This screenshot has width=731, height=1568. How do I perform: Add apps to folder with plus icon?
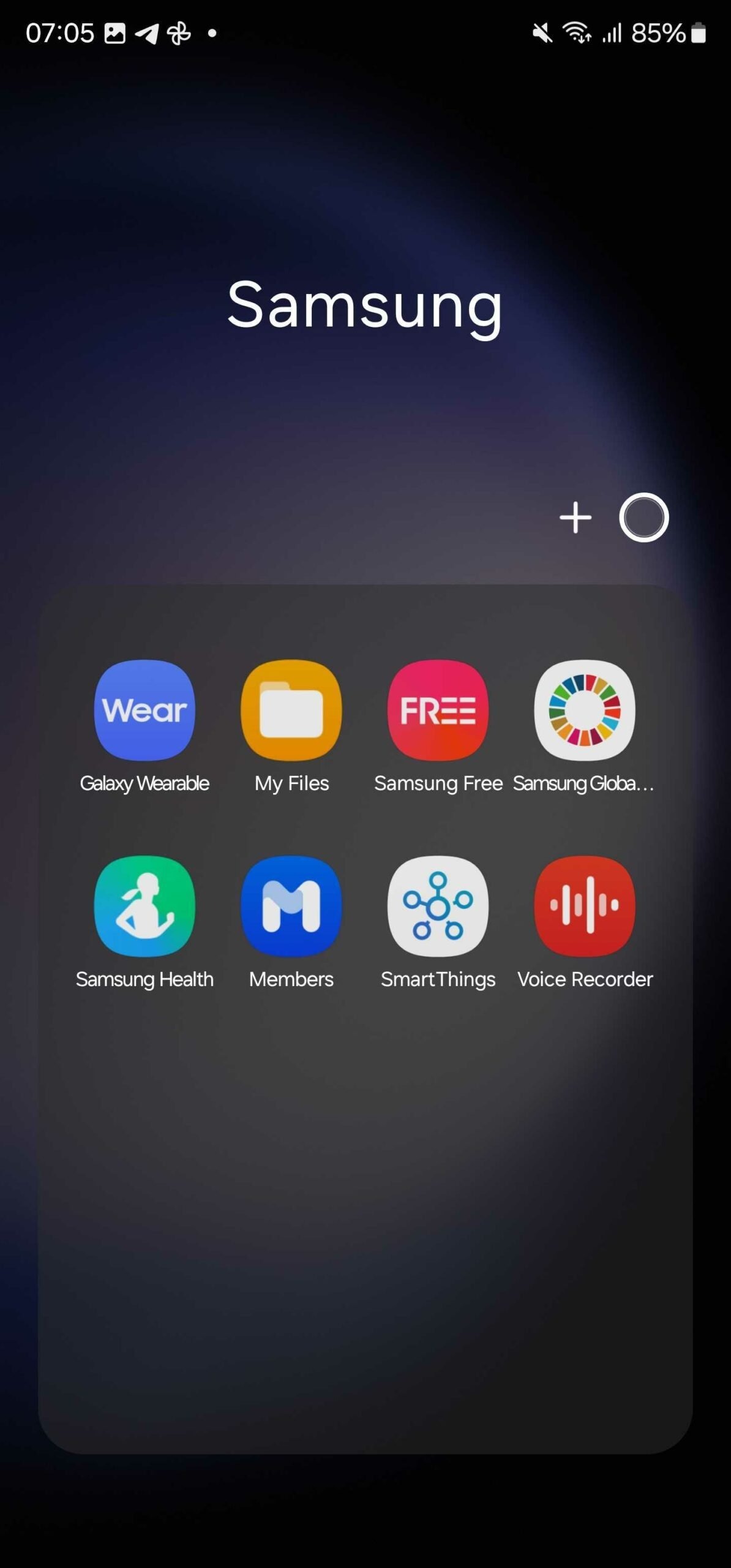(575, 518)
